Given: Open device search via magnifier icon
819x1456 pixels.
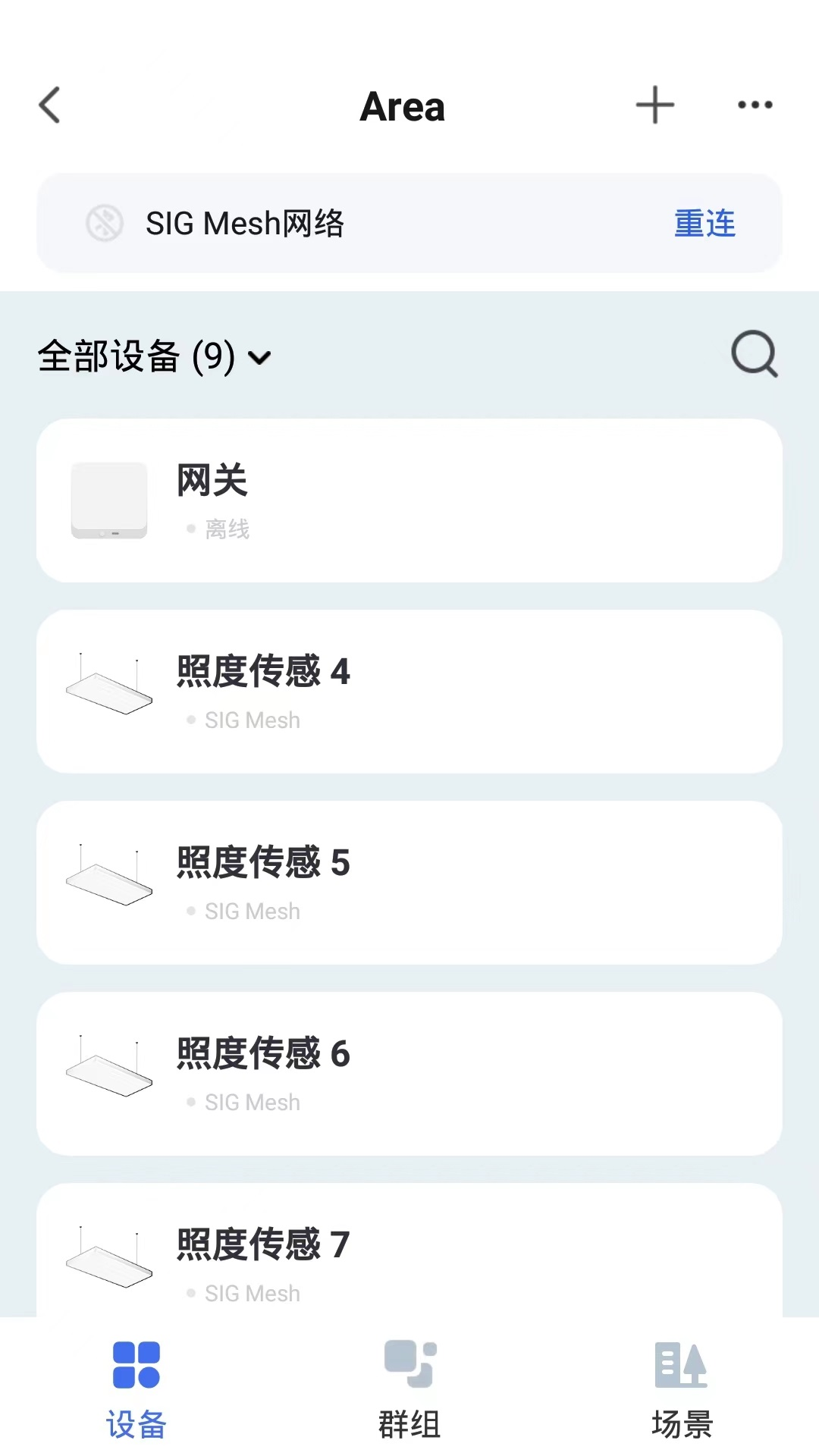Looking at the screenshot, I should point(754,355).
